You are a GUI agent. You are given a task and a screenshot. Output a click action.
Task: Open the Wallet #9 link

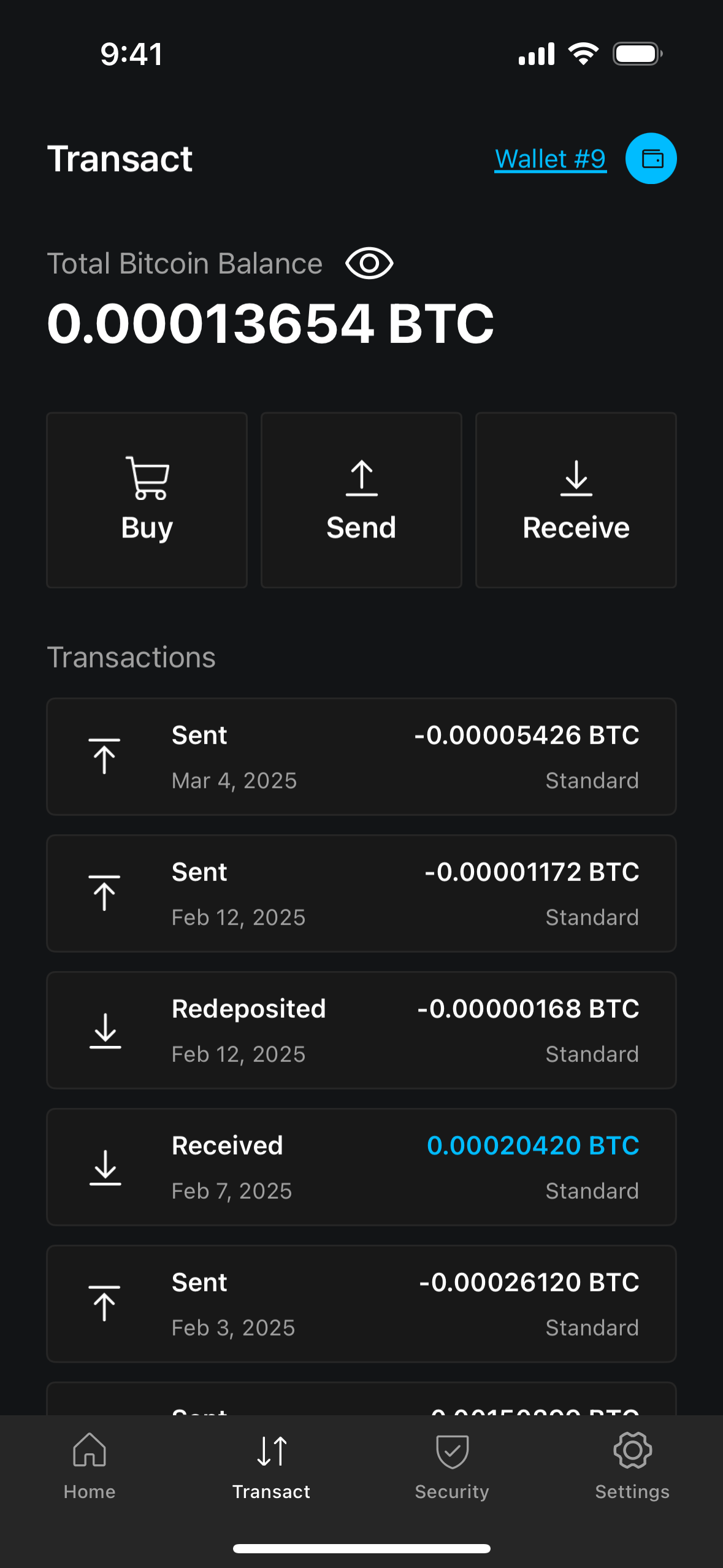pos(549,158)
